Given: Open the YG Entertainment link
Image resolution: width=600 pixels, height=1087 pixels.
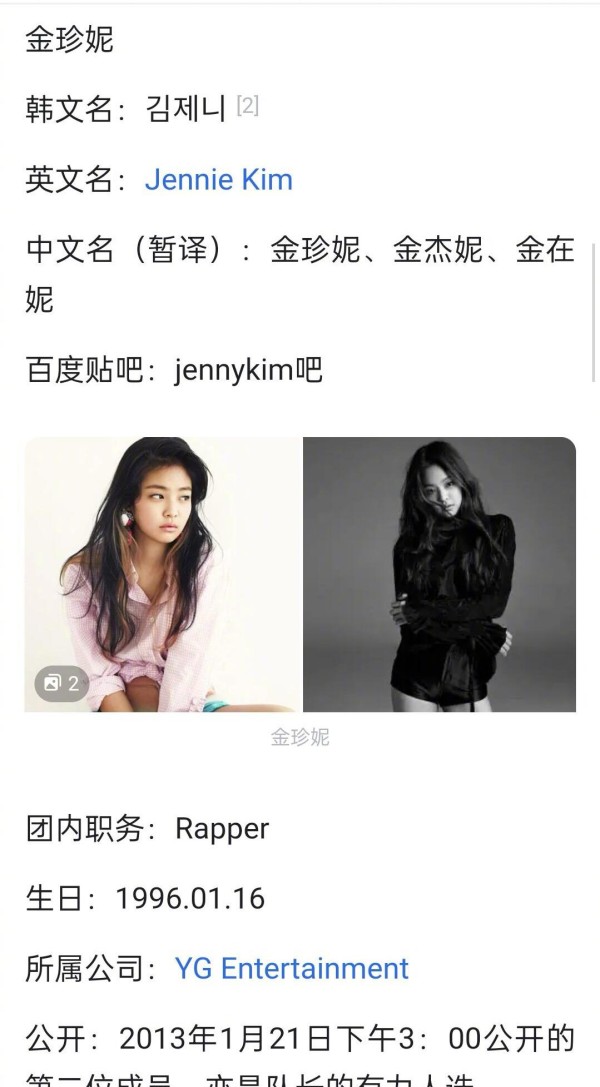Looking at the screenshot, I should (x=292, y=968).
